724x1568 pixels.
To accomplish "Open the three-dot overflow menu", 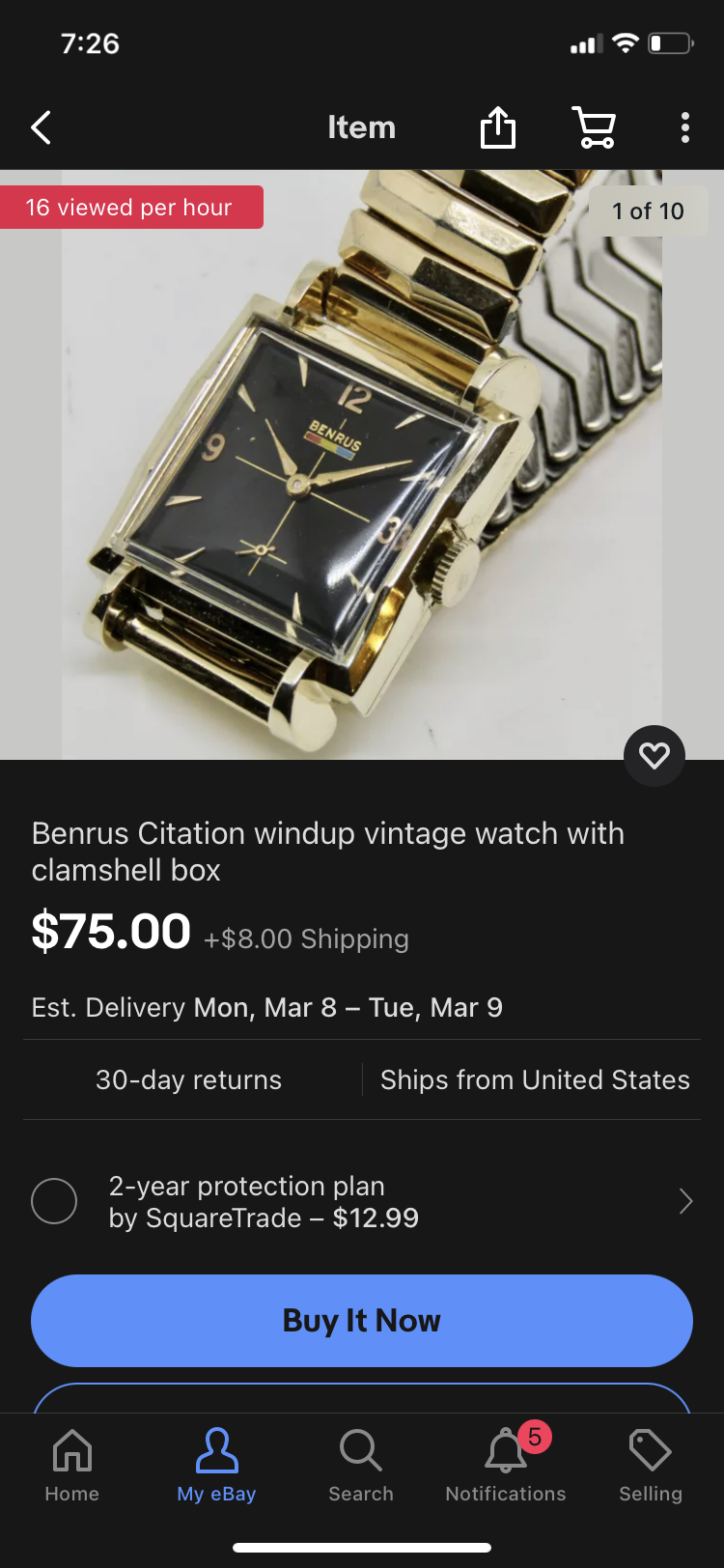I will [x=684, y=127].
